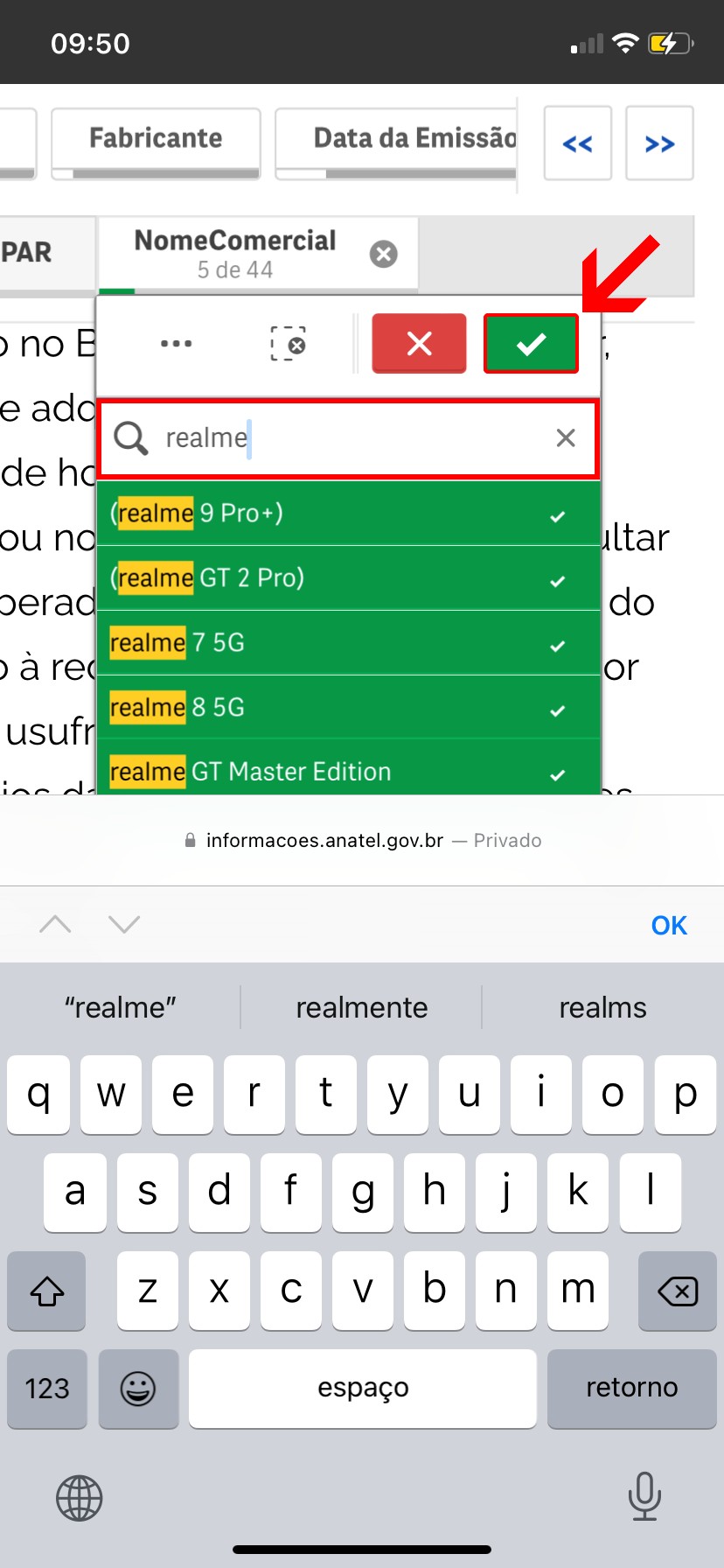This screenshot has height=1568, width=724.
Task: Go to next filters with >>
Action: pos(659,143)
